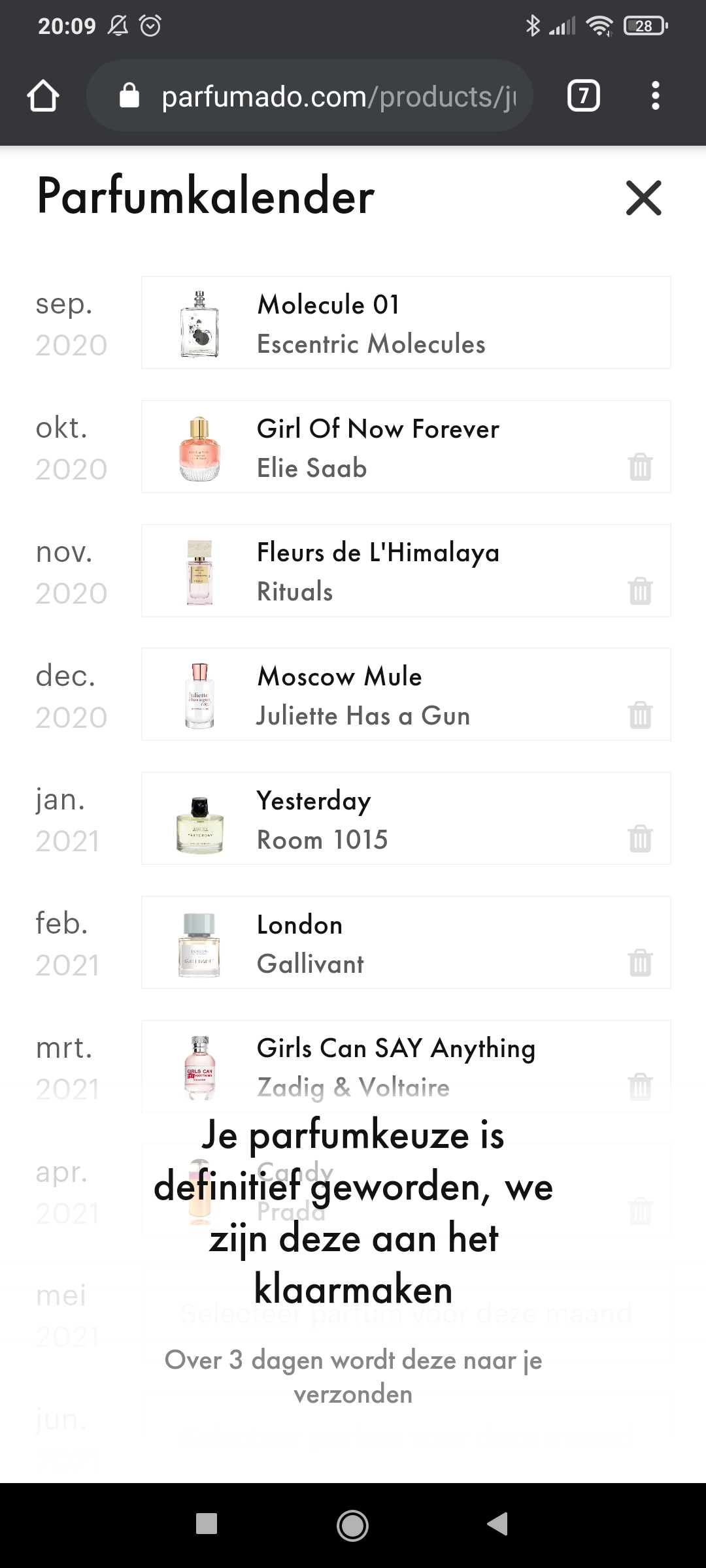
Task: Go back with the system back button
Action: pyautogui.click(x=498, y=1524)
